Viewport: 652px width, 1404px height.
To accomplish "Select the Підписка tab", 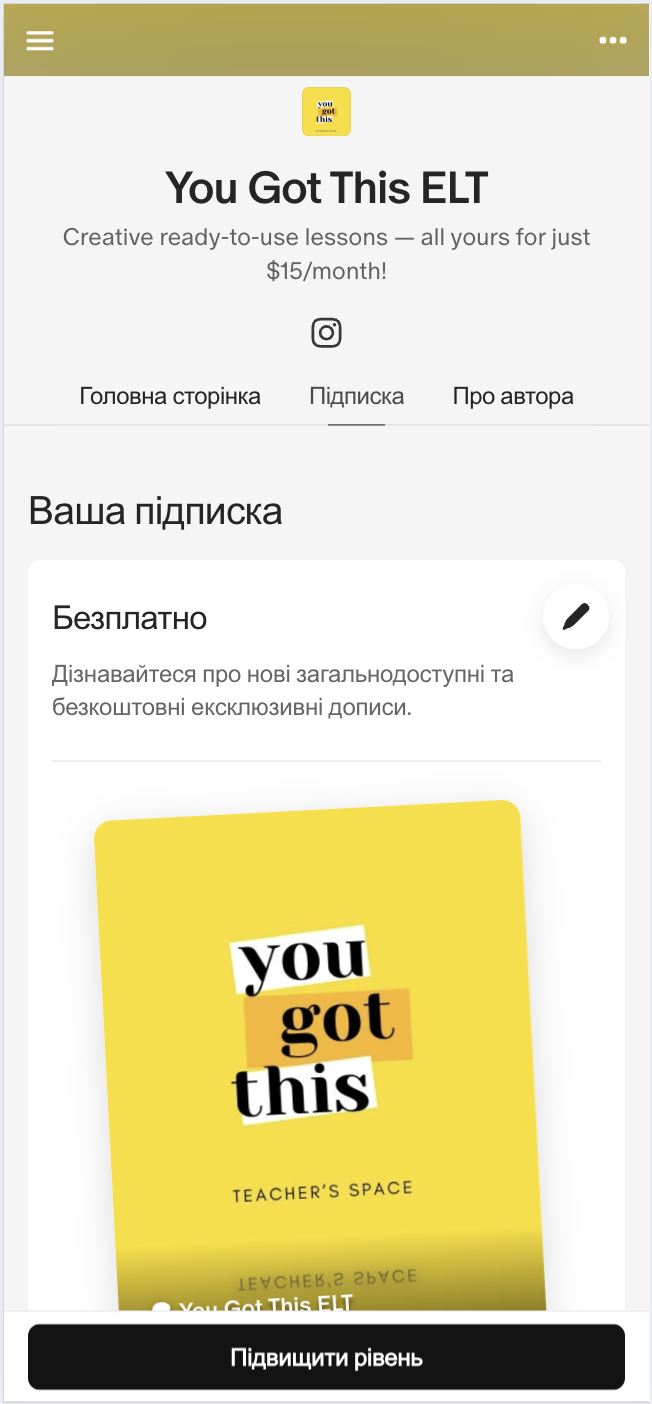I will [357, 396].
